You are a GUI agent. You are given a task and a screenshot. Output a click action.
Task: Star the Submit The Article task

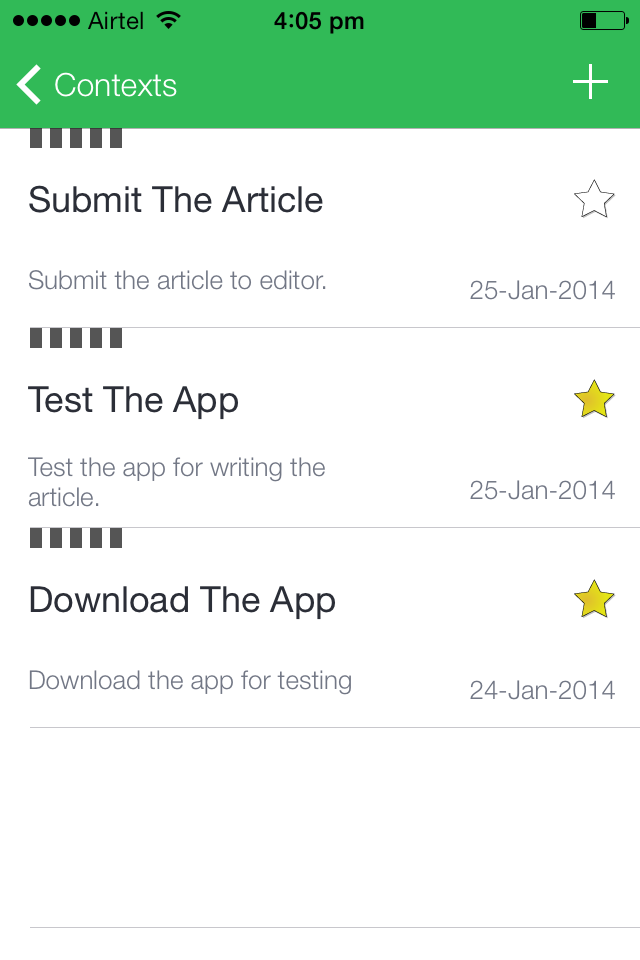(594, 200)
